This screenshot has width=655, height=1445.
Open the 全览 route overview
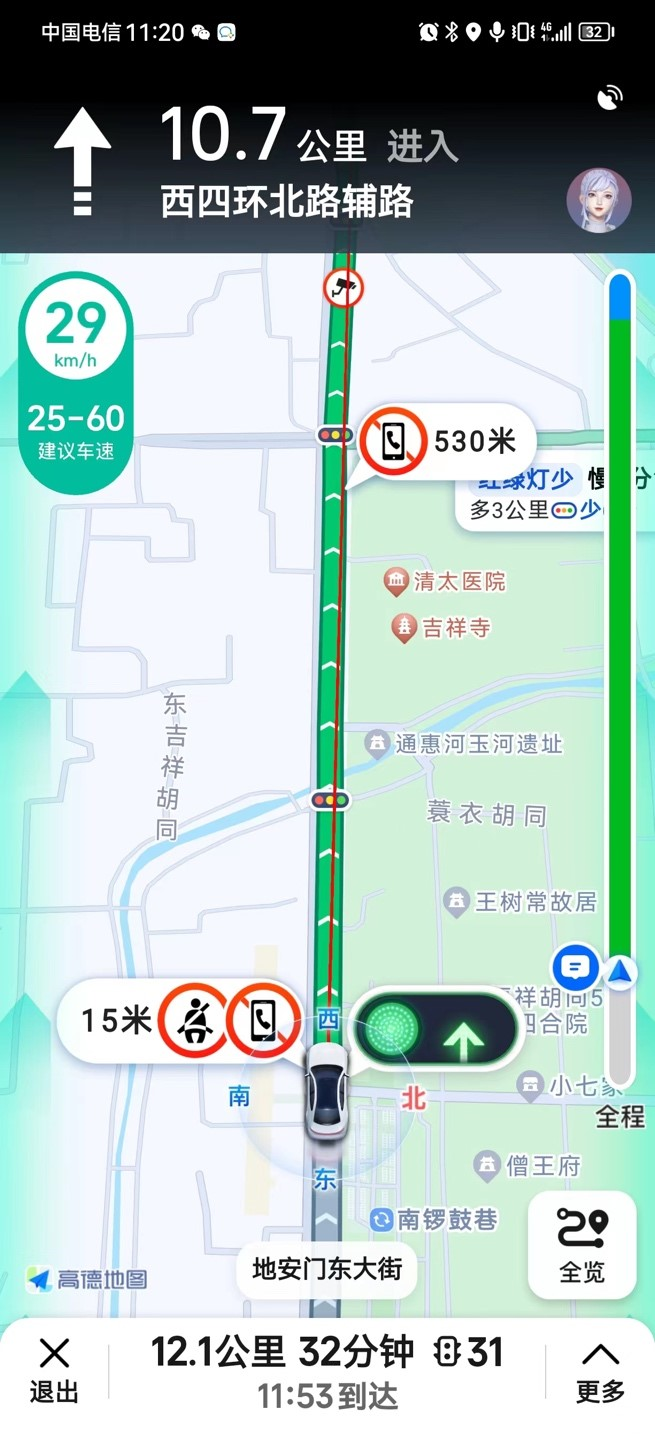[582, 1245]
